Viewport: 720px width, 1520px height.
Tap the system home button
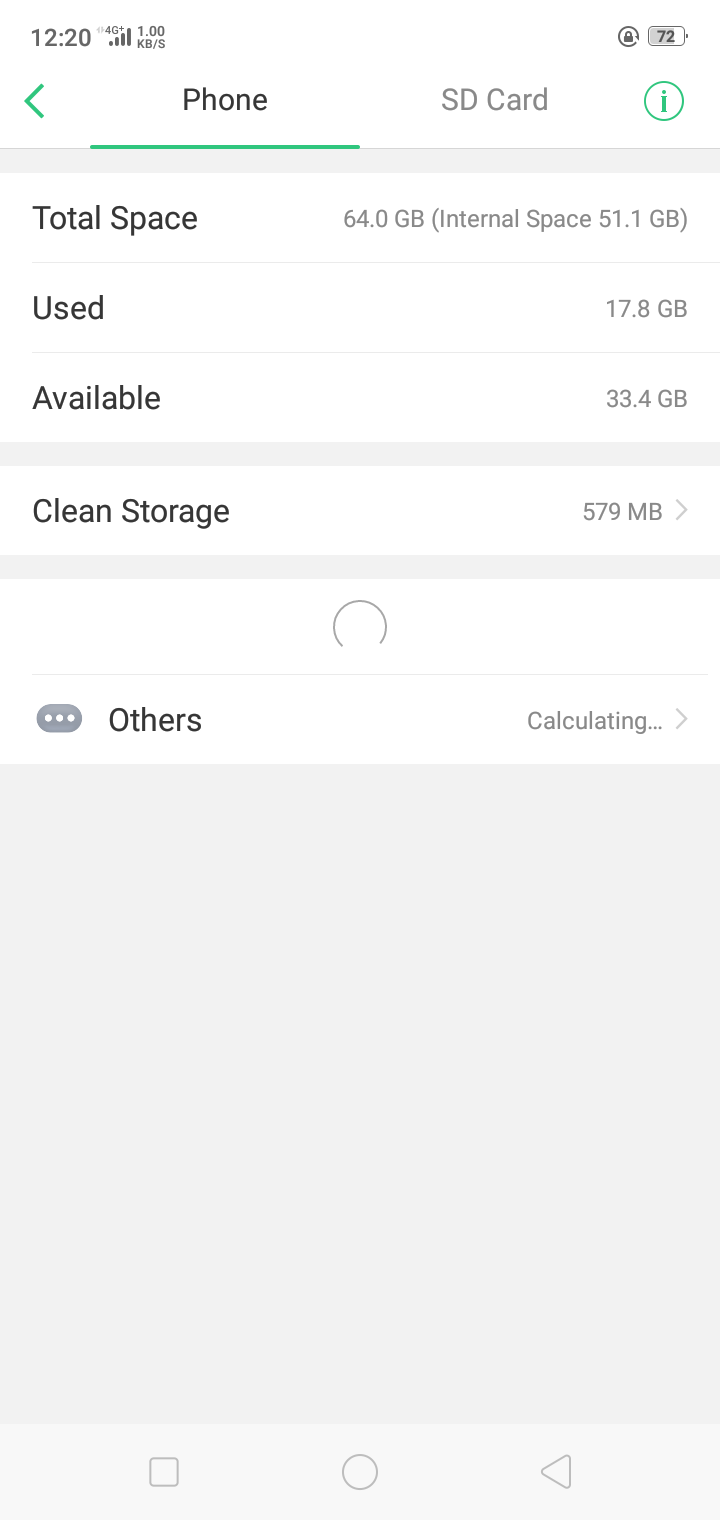360,1471
